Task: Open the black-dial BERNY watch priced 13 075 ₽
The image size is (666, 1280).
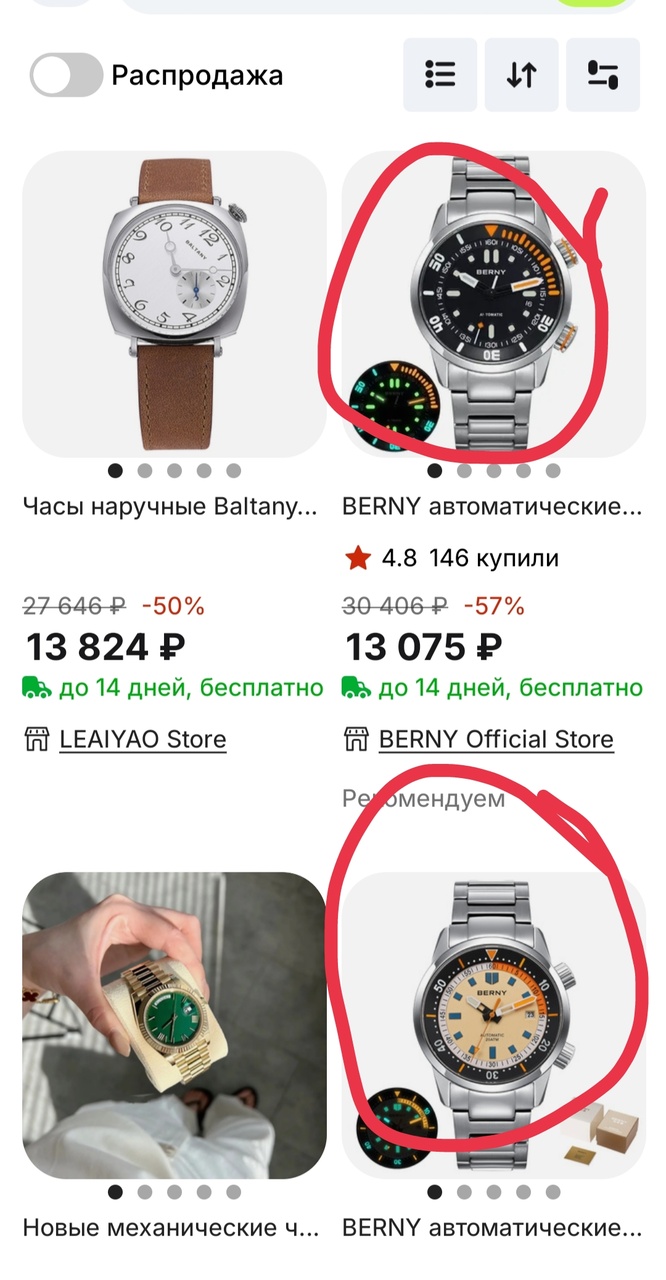Action: [493, 305]
